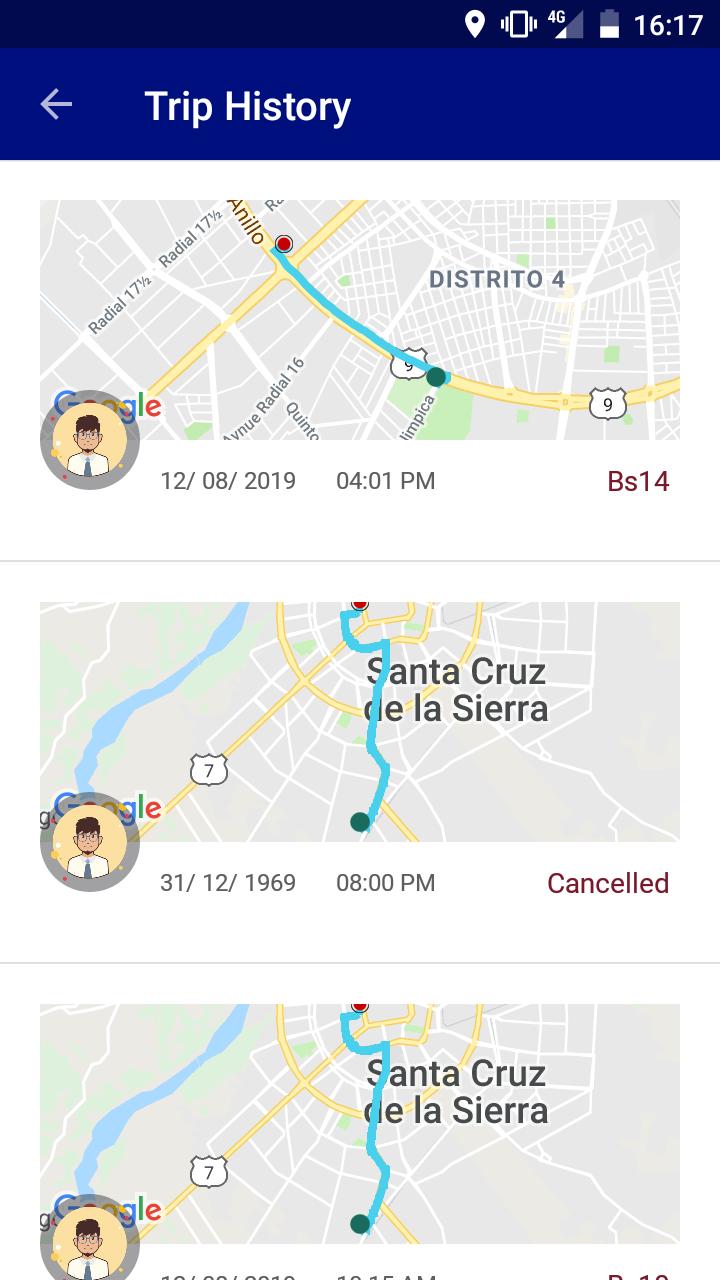Open the third trip card at the bottom

click(360, 1123)
